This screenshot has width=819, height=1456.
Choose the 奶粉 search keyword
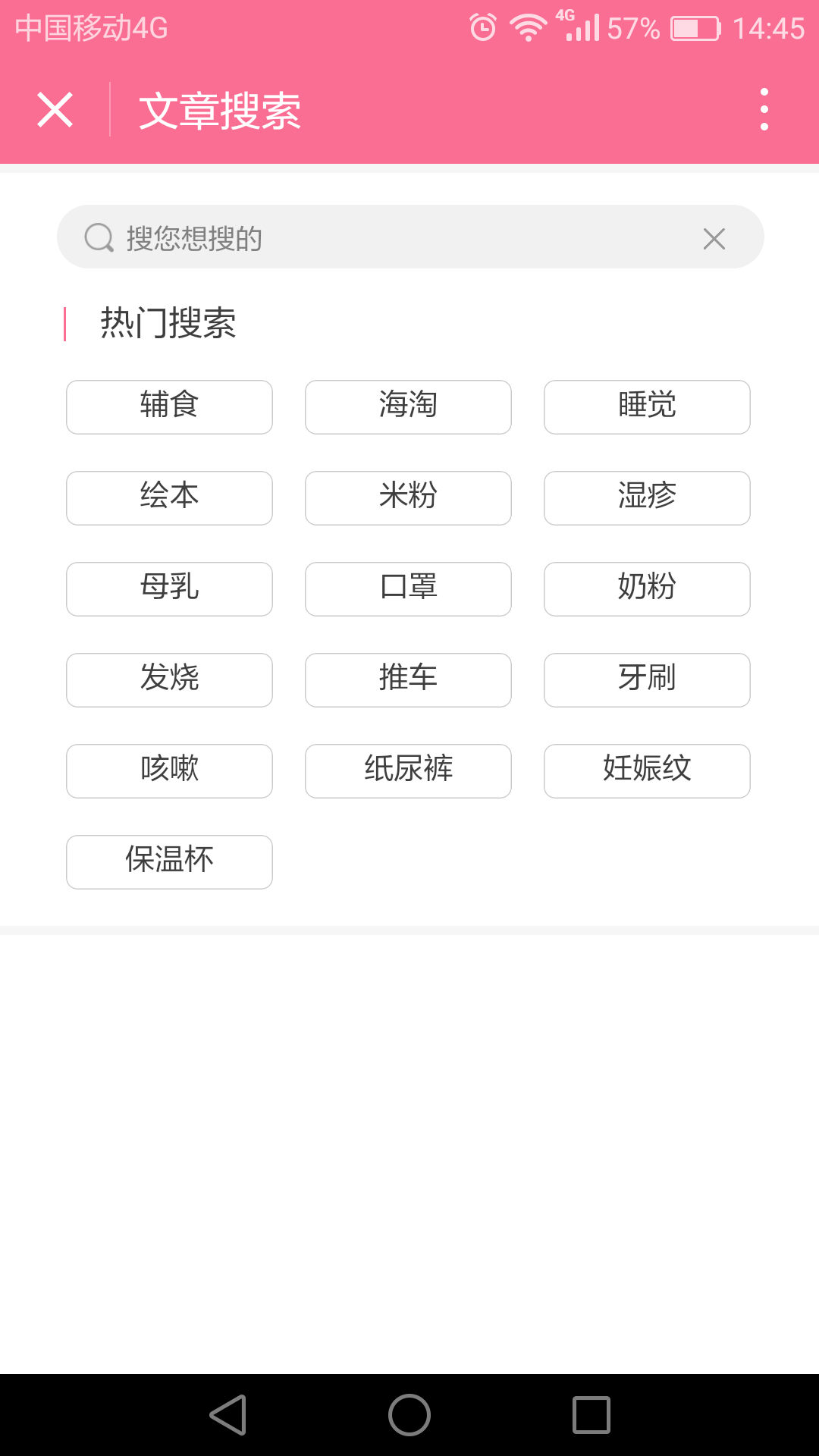click(647, 589)
